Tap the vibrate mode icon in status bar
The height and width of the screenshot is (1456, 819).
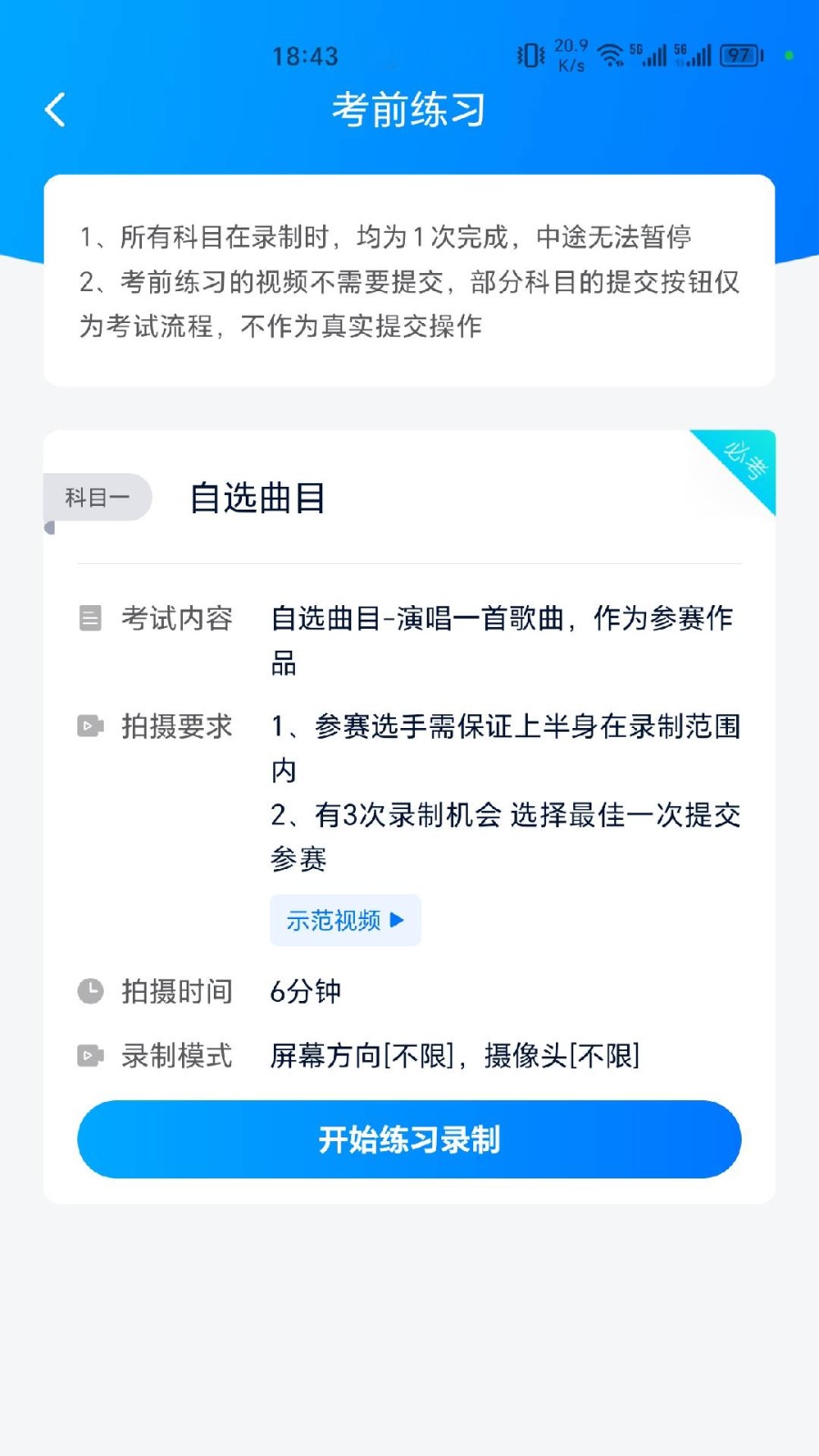pyautogui.click(x=531, y=56)
